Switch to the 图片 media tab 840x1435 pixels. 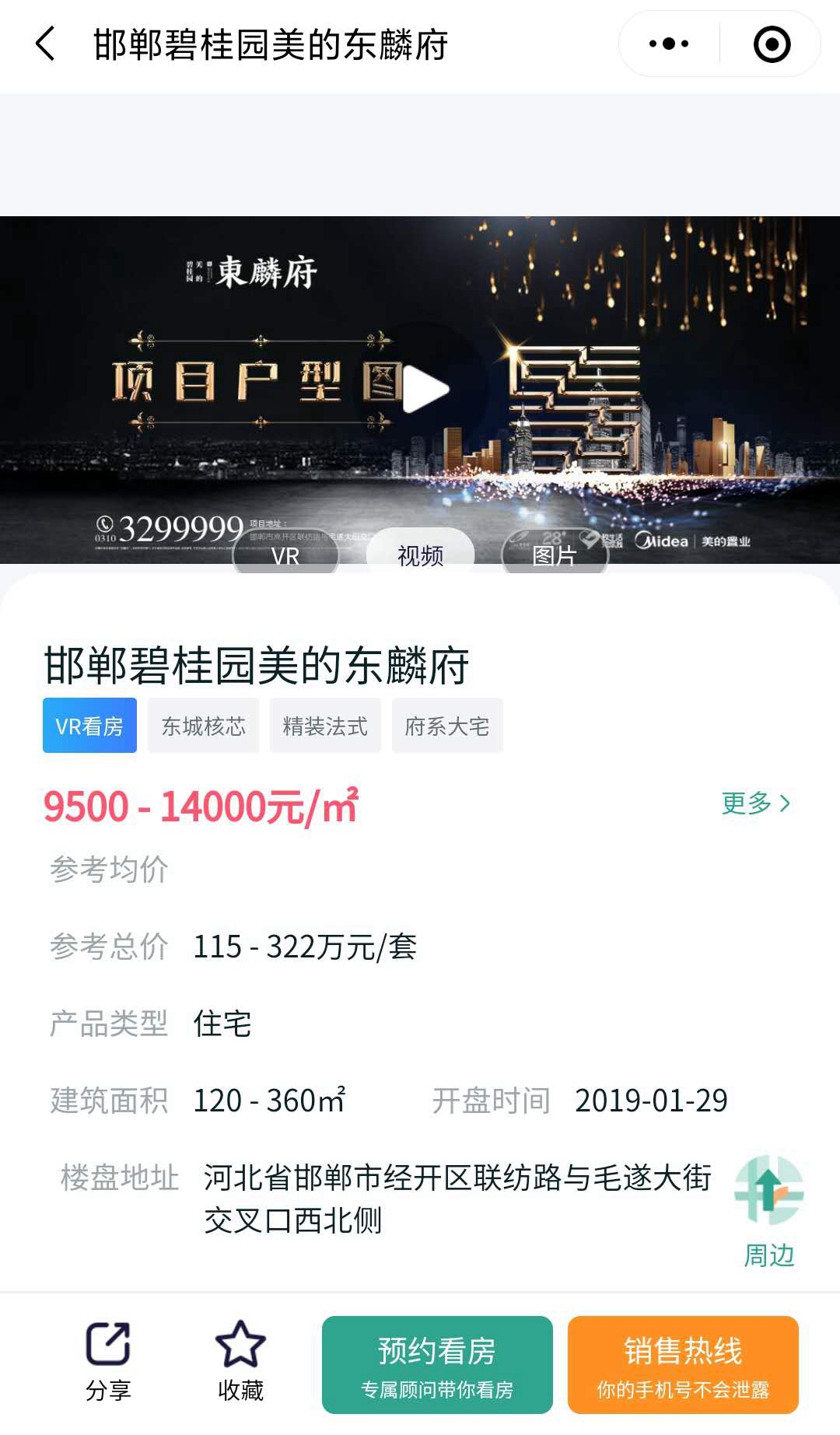(x=555, y=554)
